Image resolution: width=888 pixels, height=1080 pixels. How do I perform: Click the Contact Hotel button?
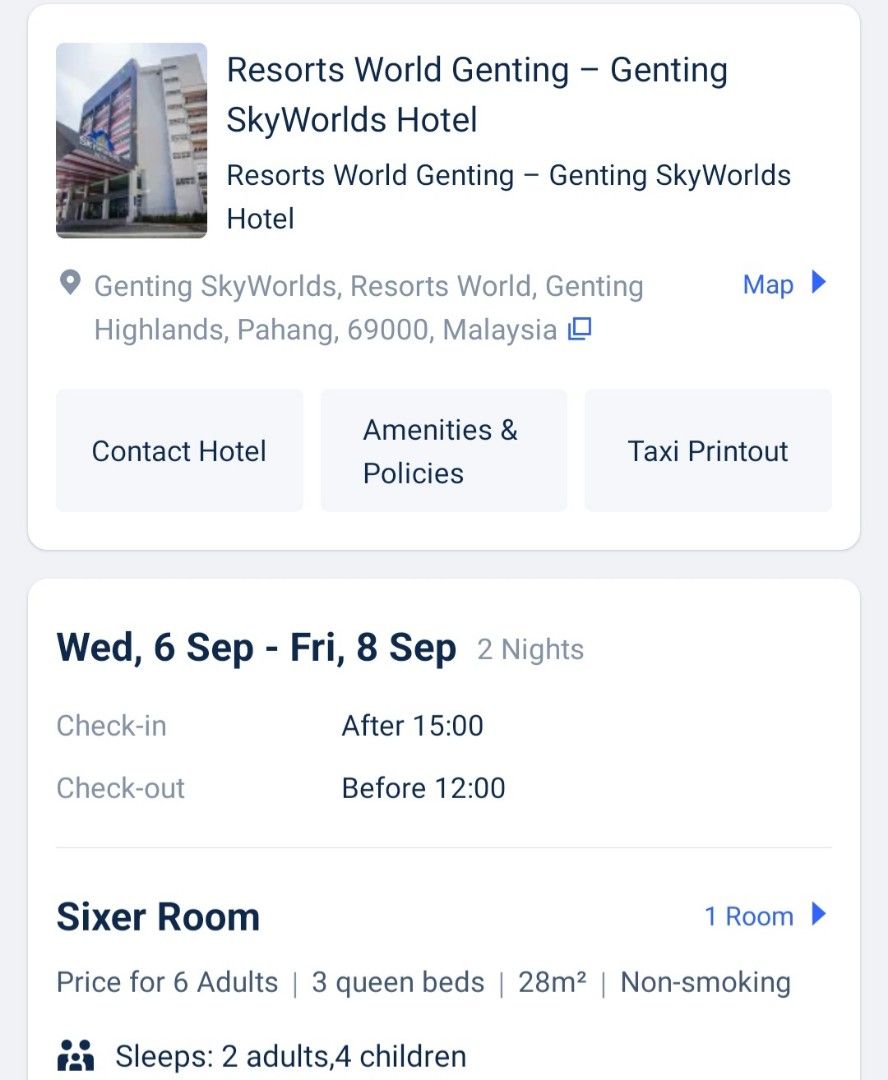point(179,450)
